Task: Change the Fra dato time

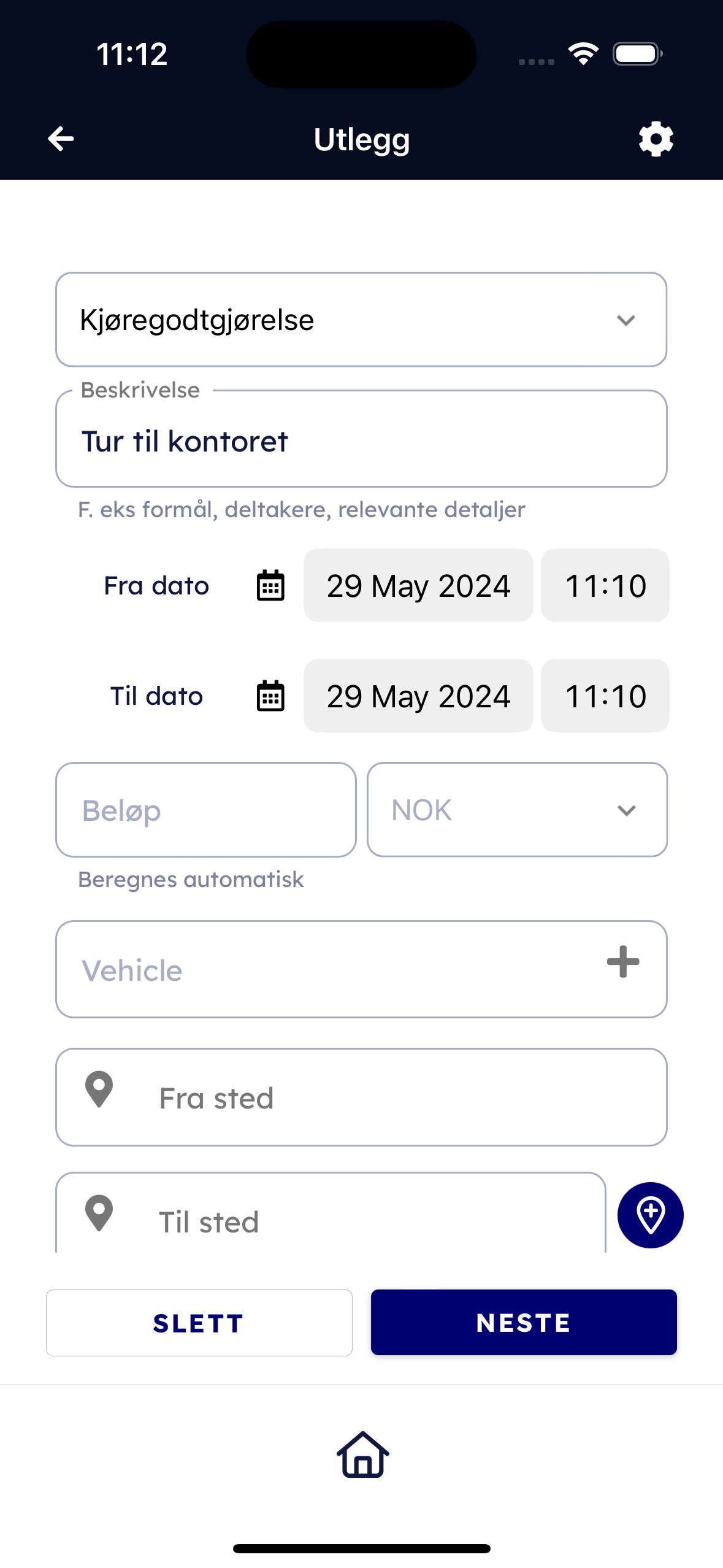Action: click(x=605, y=585)
